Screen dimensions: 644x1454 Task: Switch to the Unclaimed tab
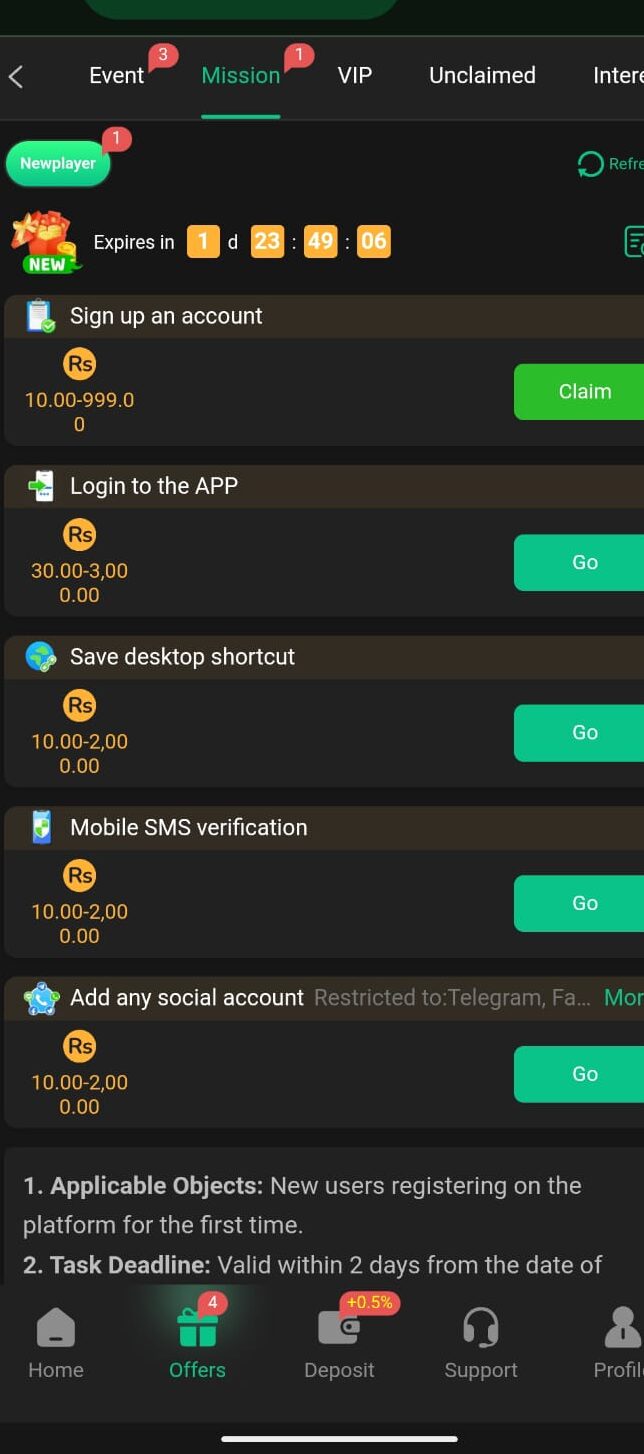(x=482, y=76)
